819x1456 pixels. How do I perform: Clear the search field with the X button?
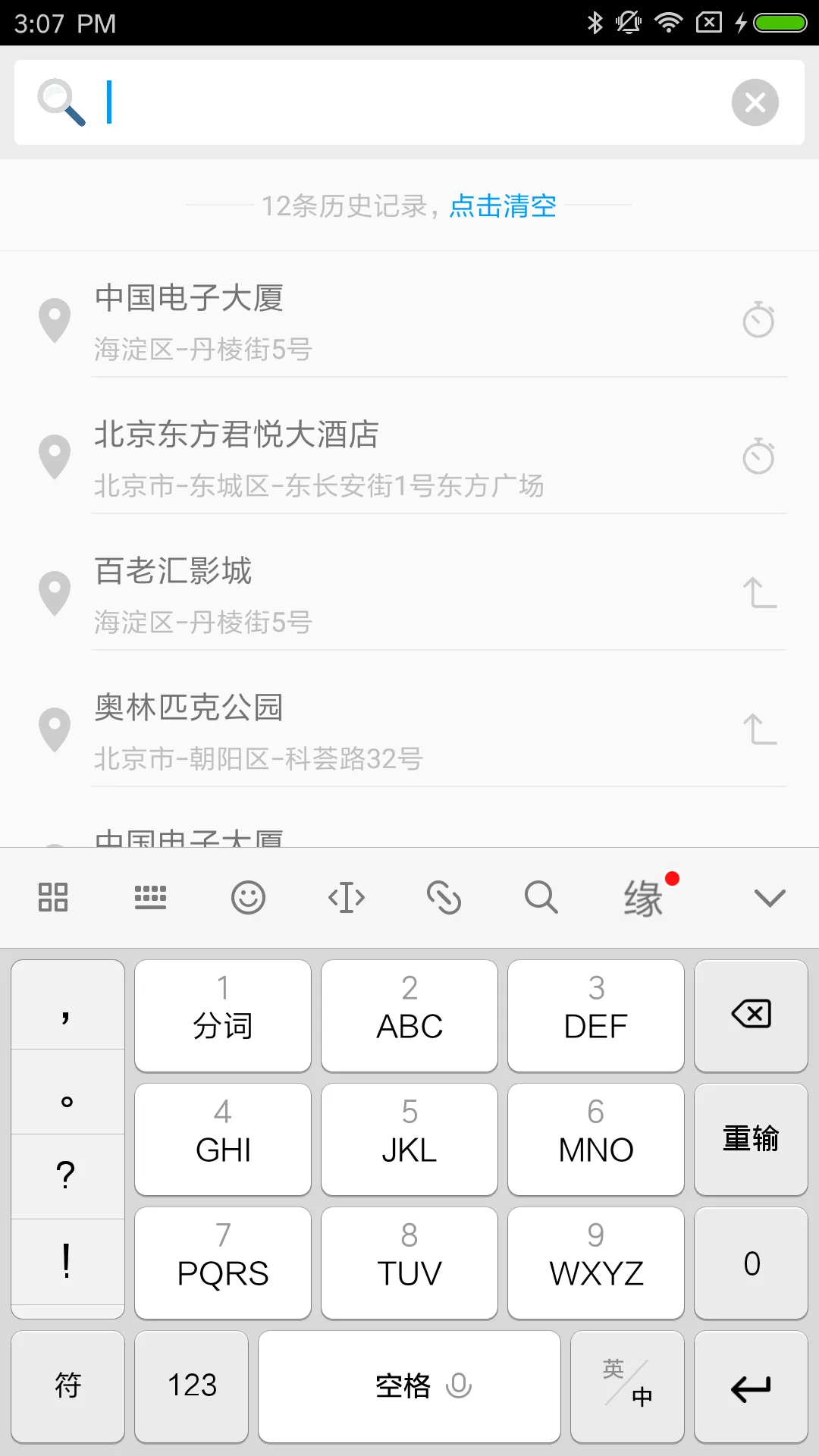pos(755,102)
